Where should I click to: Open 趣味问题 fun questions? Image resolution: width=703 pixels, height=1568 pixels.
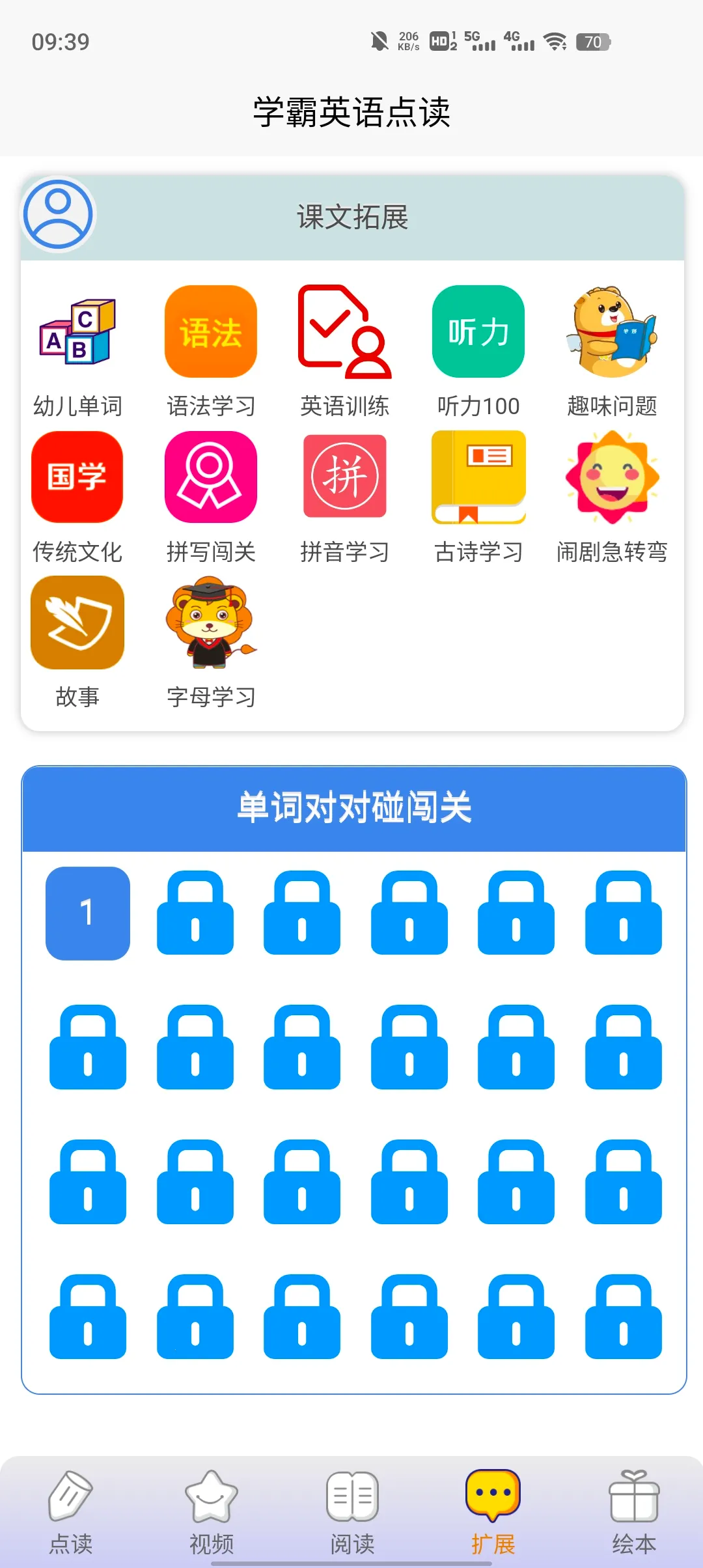[612, 331]
